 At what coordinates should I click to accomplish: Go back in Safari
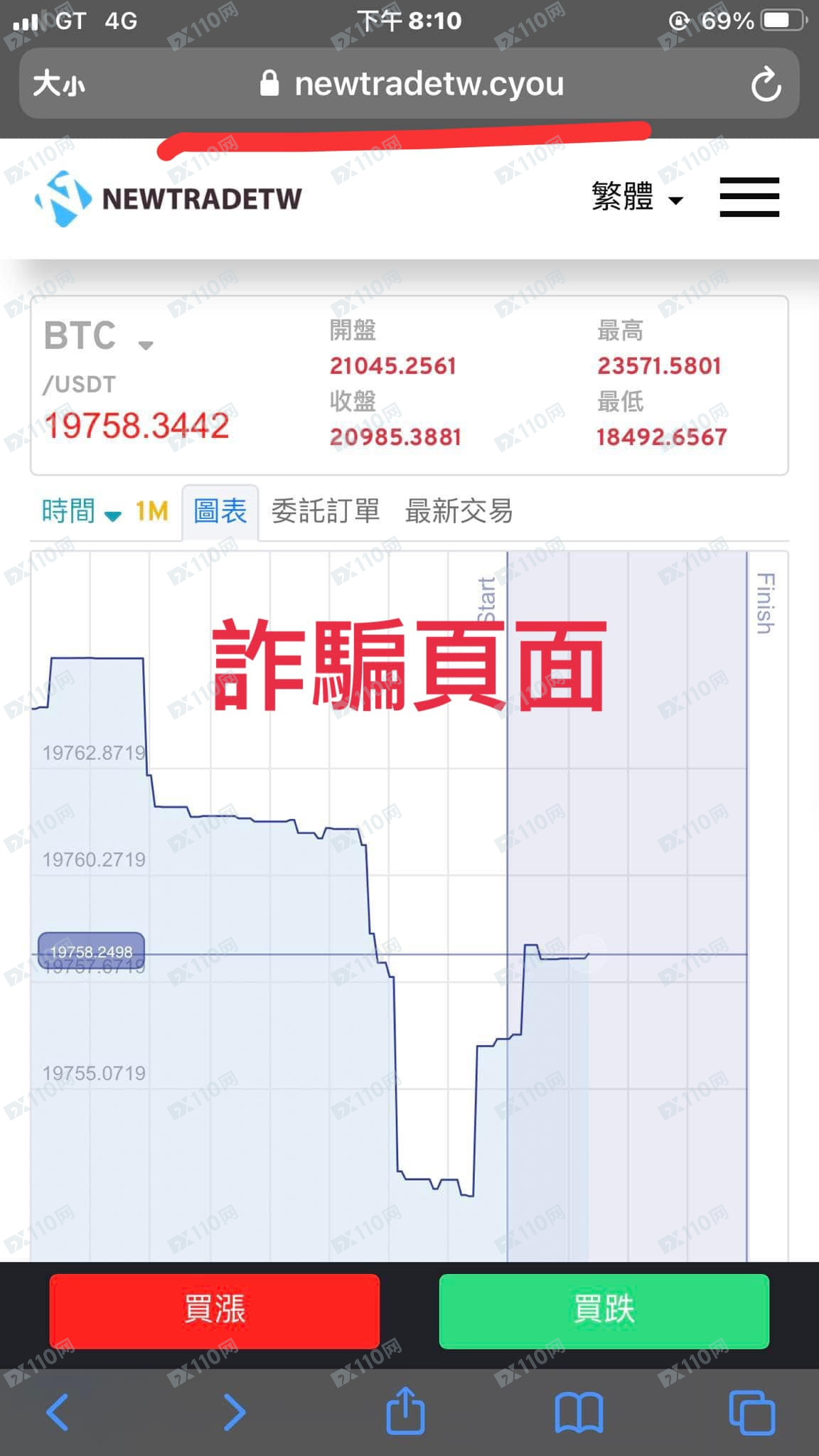tap(57, 1412)
